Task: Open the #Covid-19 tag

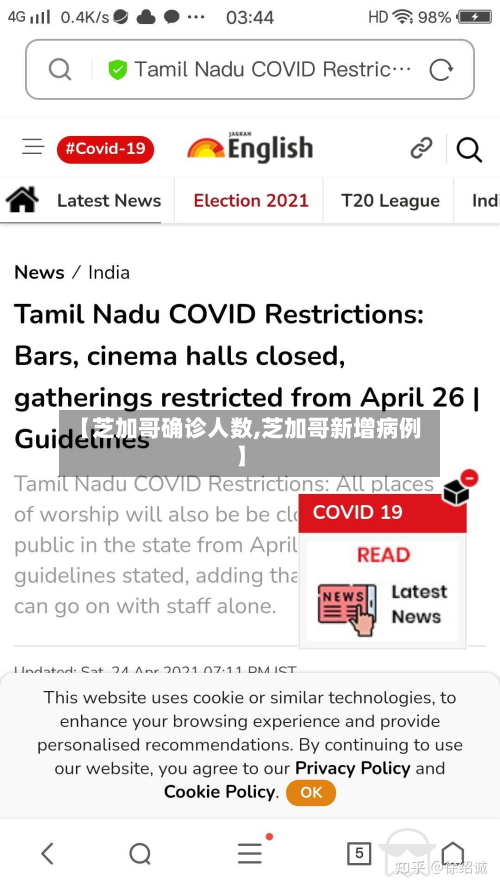Action: 105,149
